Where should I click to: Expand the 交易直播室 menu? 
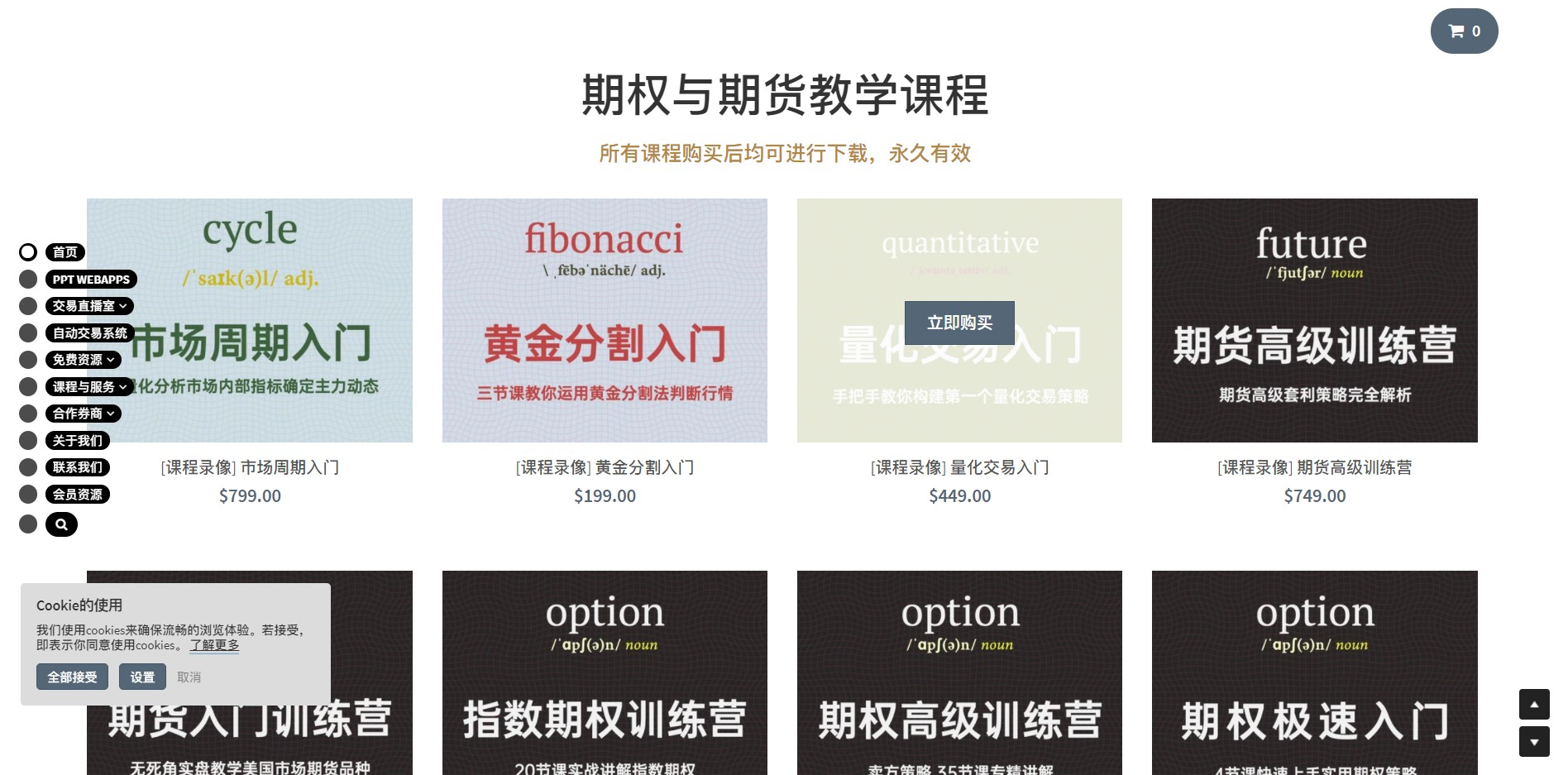(x=89, y=306)
